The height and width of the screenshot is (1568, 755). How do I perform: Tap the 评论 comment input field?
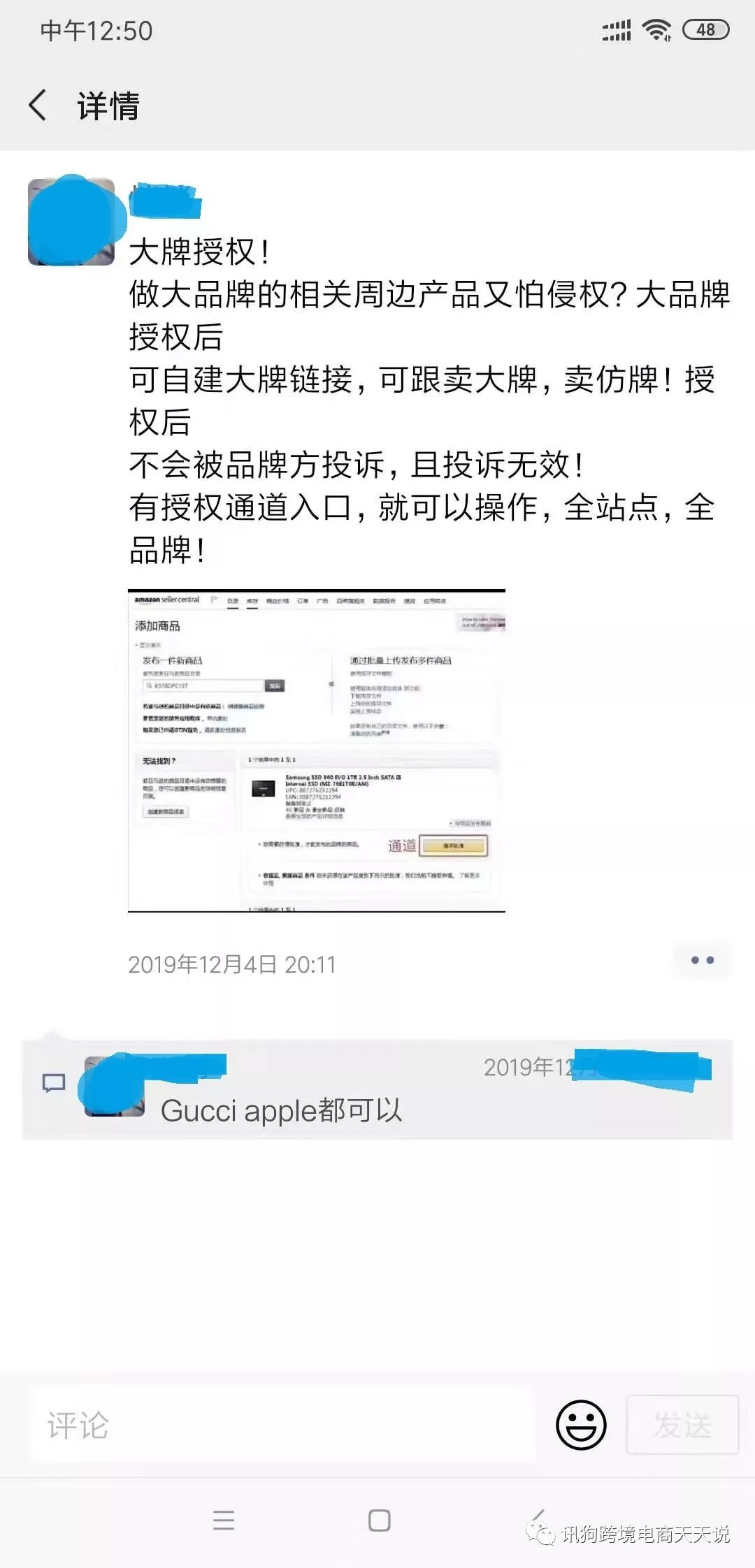[x=282, y=1425]
